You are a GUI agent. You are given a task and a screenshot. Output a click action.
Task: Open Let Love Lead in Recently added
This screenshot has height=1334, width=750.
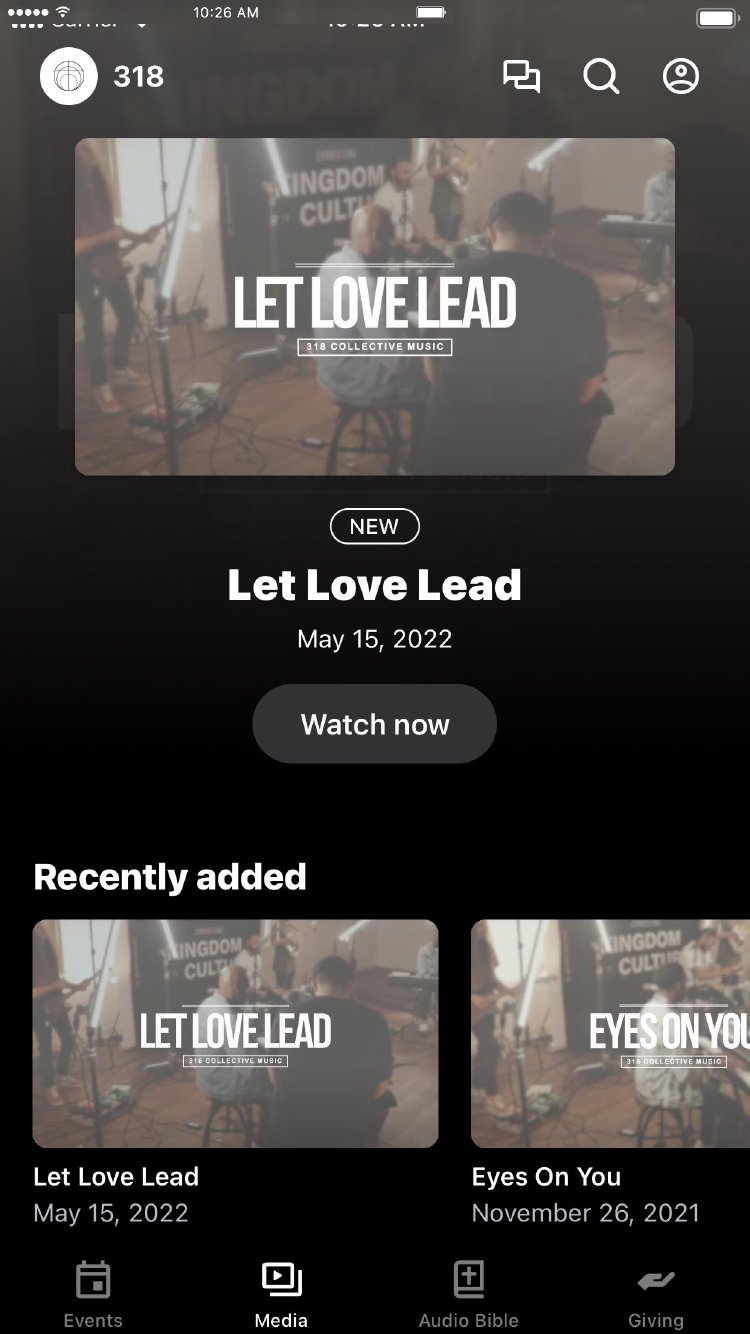point(236,1033)
